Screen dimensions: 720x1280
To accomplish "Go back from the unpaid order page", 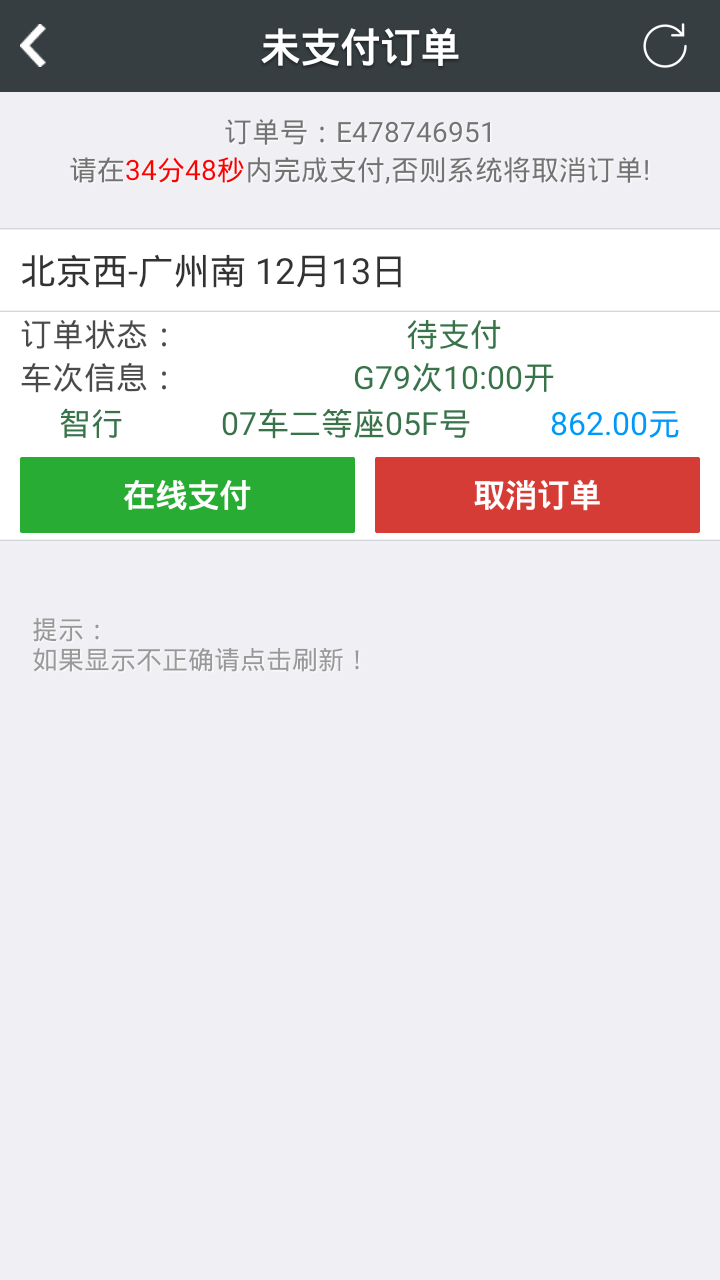I will tap(34, 46).
